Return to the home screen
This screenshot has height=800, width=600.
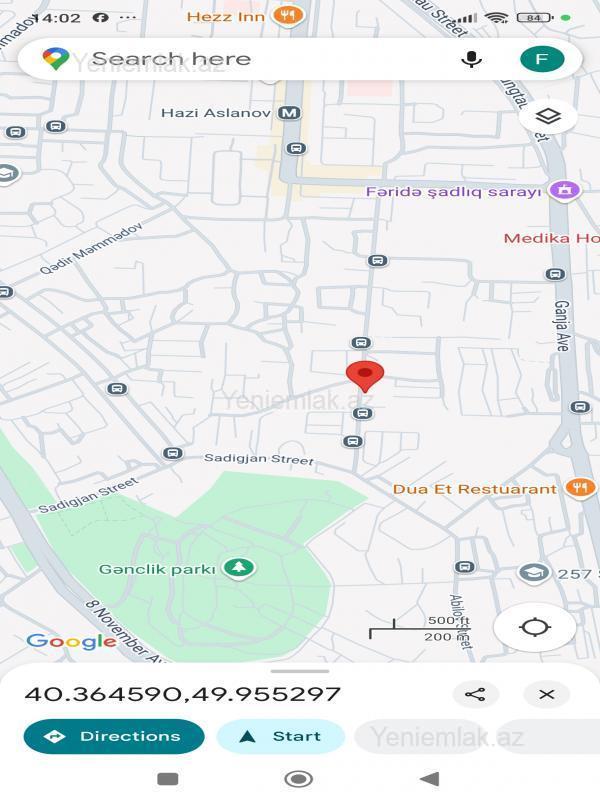point(298,778)
